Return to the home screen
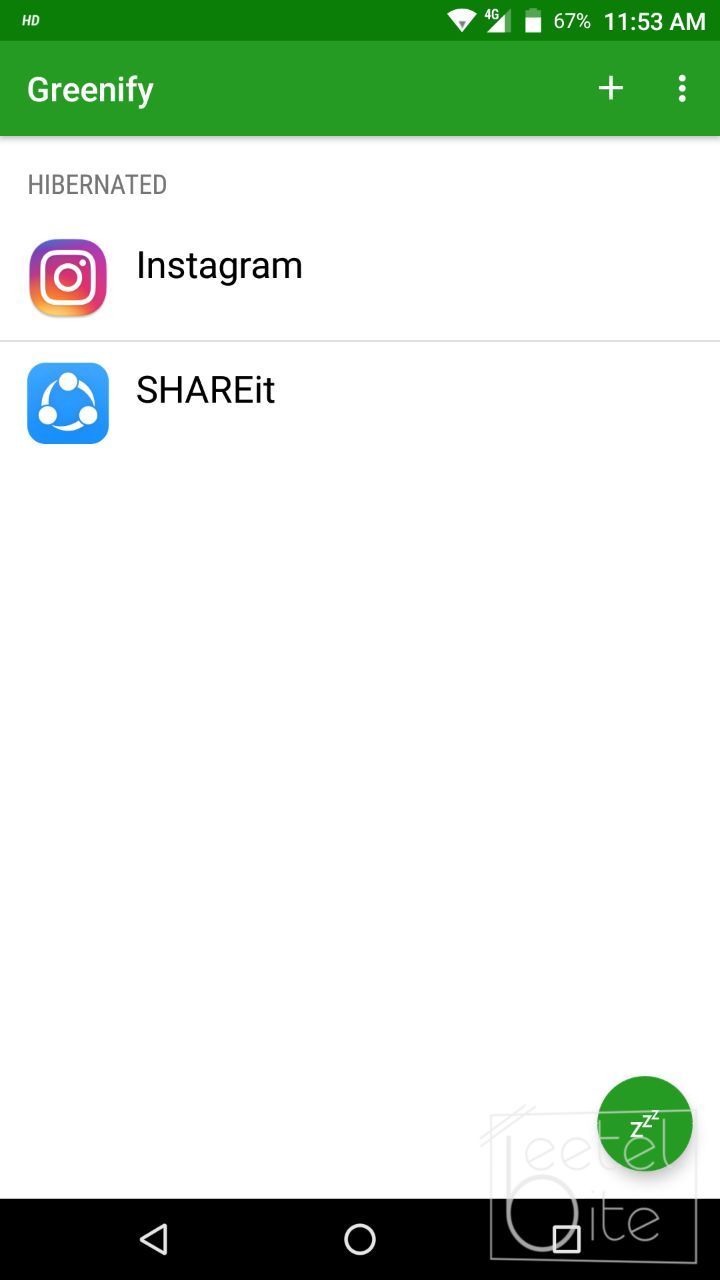720x1280 pixels. pyautogui.click(x=360, y=1240)
